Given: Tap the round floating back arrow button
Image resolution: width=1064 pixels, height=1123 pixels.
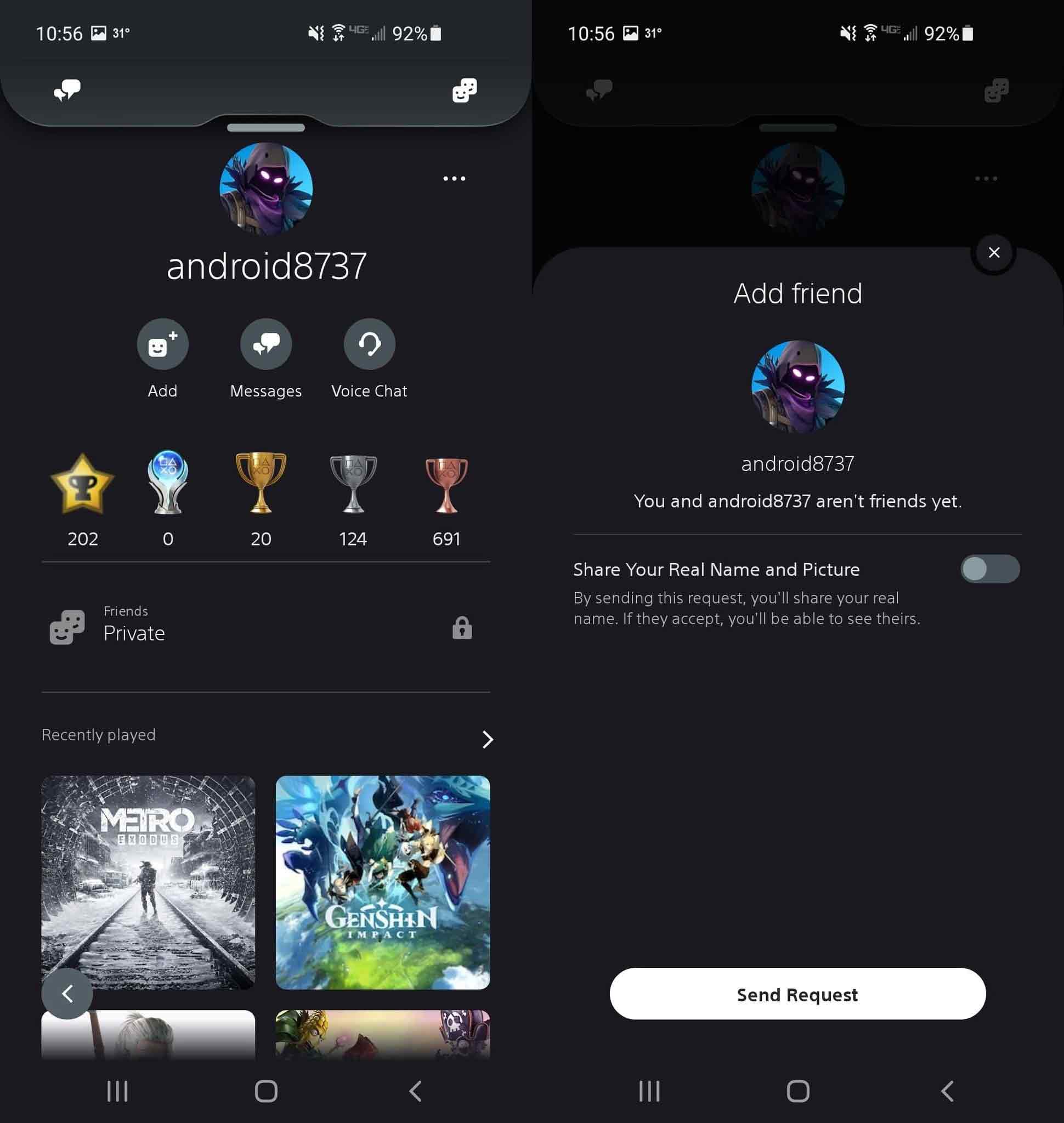Looking at the screenshot, I should pyautogui.click(x=67, y=993).
